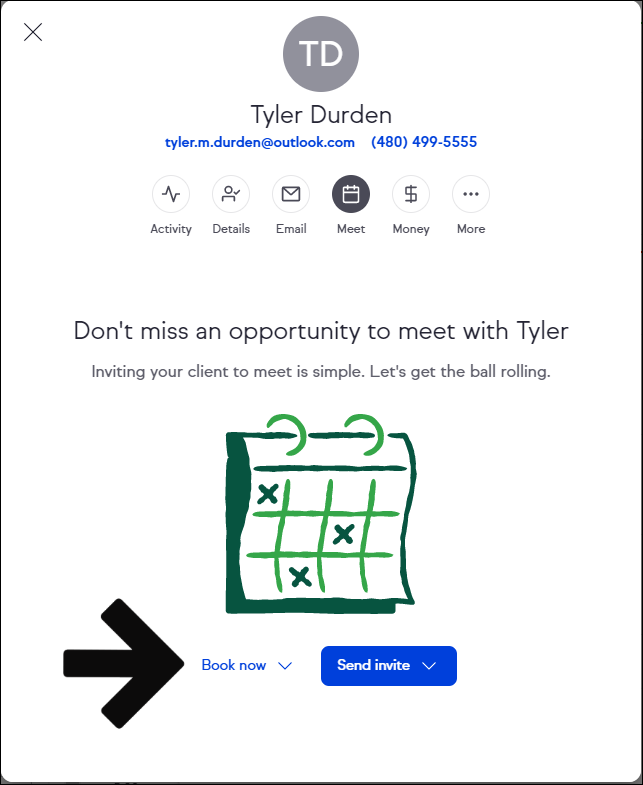Go to the Money tab

(x=411, y=194)
